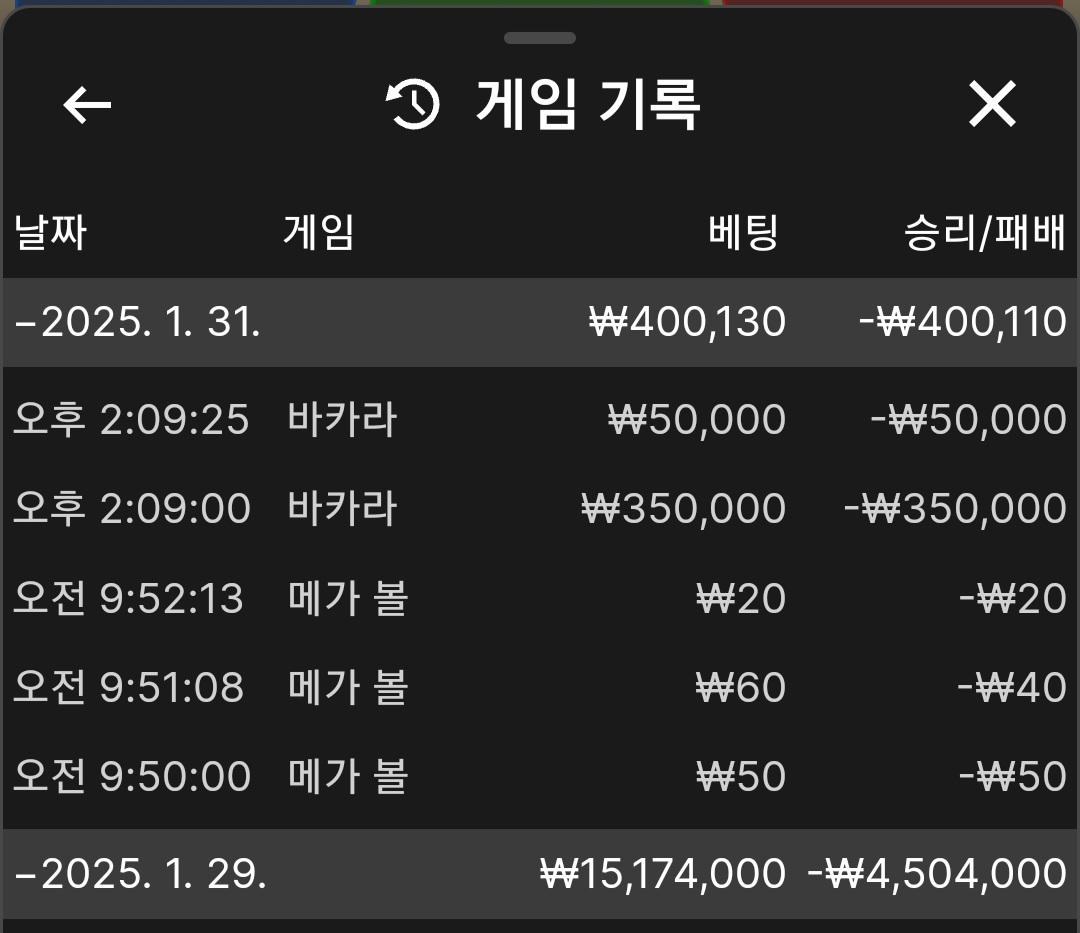Open the 오후 2:09:25 바카라 record
The width and height of the screenshot is (1080, 933).
point(540,419)
